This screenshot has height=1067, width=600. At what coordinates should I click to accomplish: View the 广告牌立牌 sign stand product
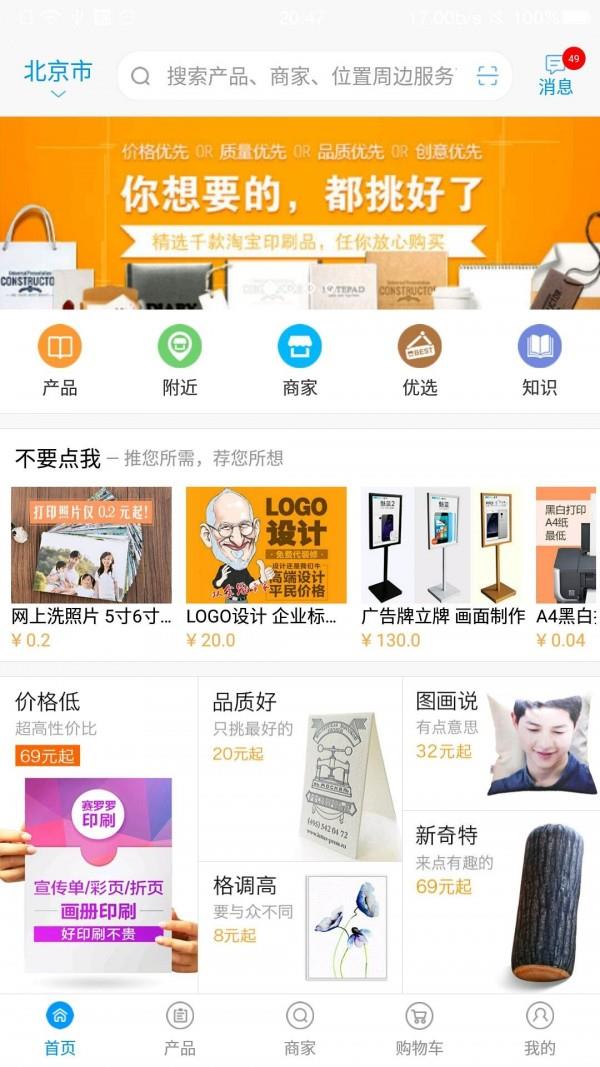[442, 566]
